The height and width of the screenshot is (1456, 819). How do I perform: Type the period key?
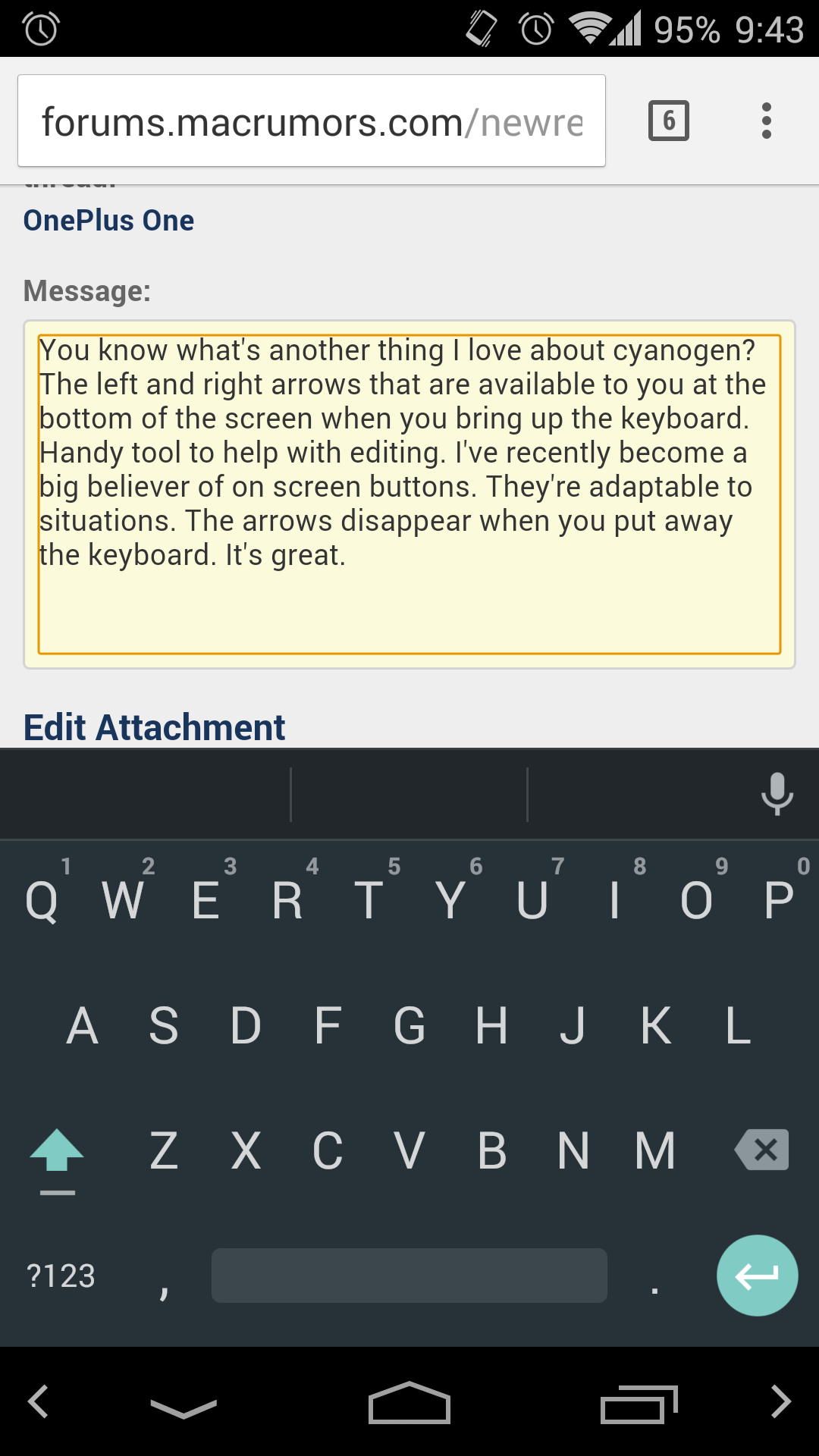[654, 1282]
